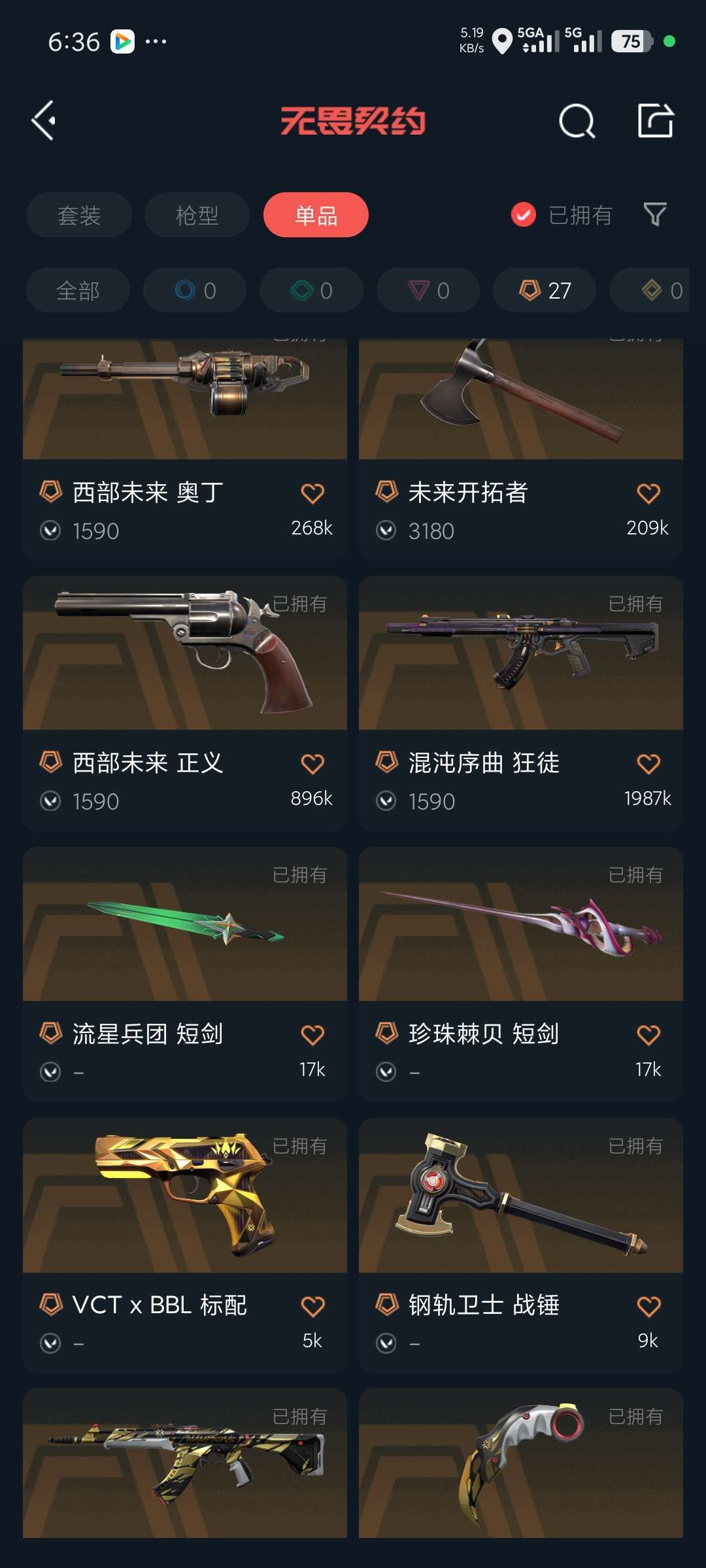
Task: Switch to the 枪型 tab
Action: coord(196,215)
